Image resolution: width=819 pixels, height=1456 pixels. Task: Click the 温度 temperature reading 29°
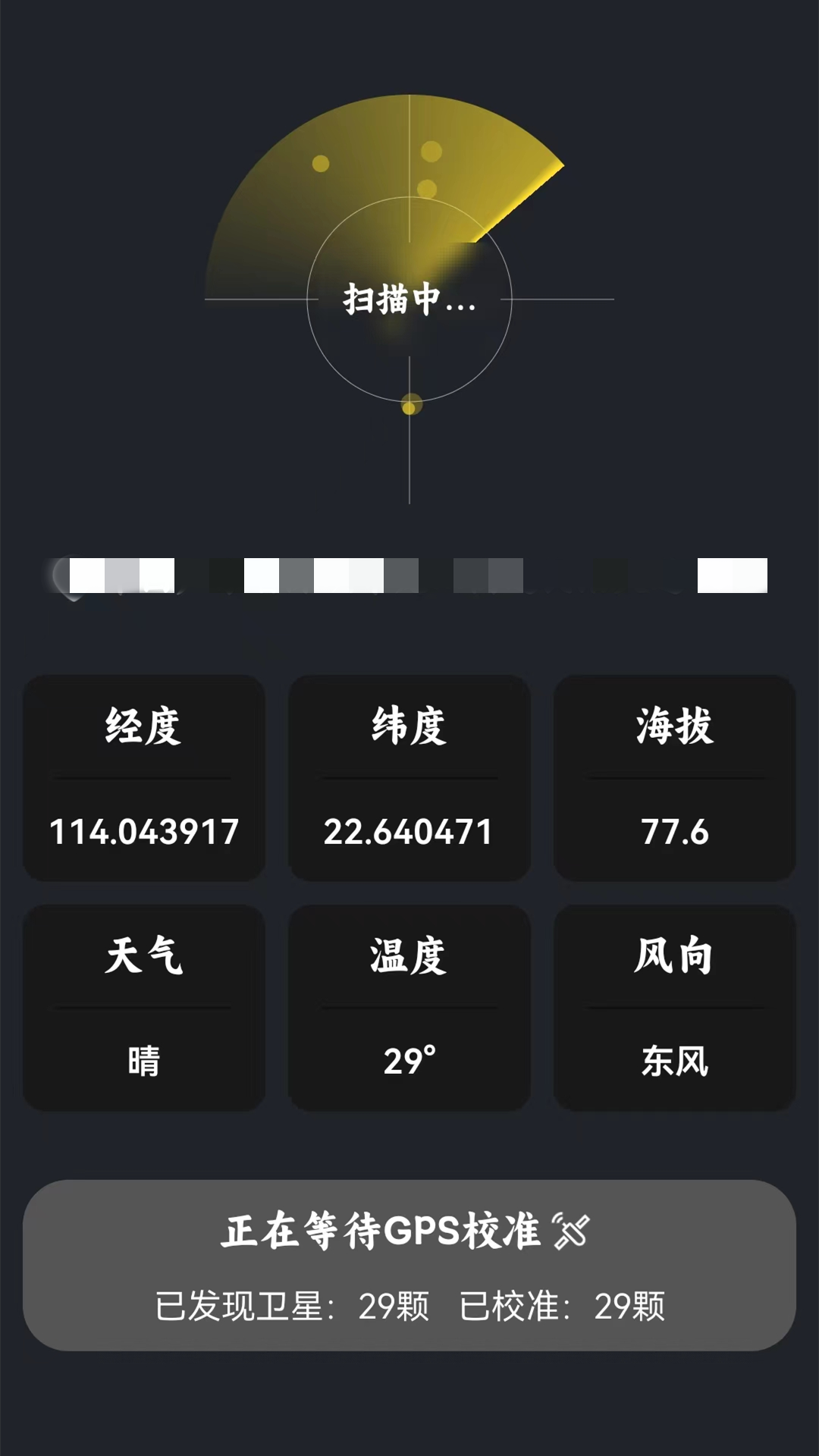pos(409,1063)
